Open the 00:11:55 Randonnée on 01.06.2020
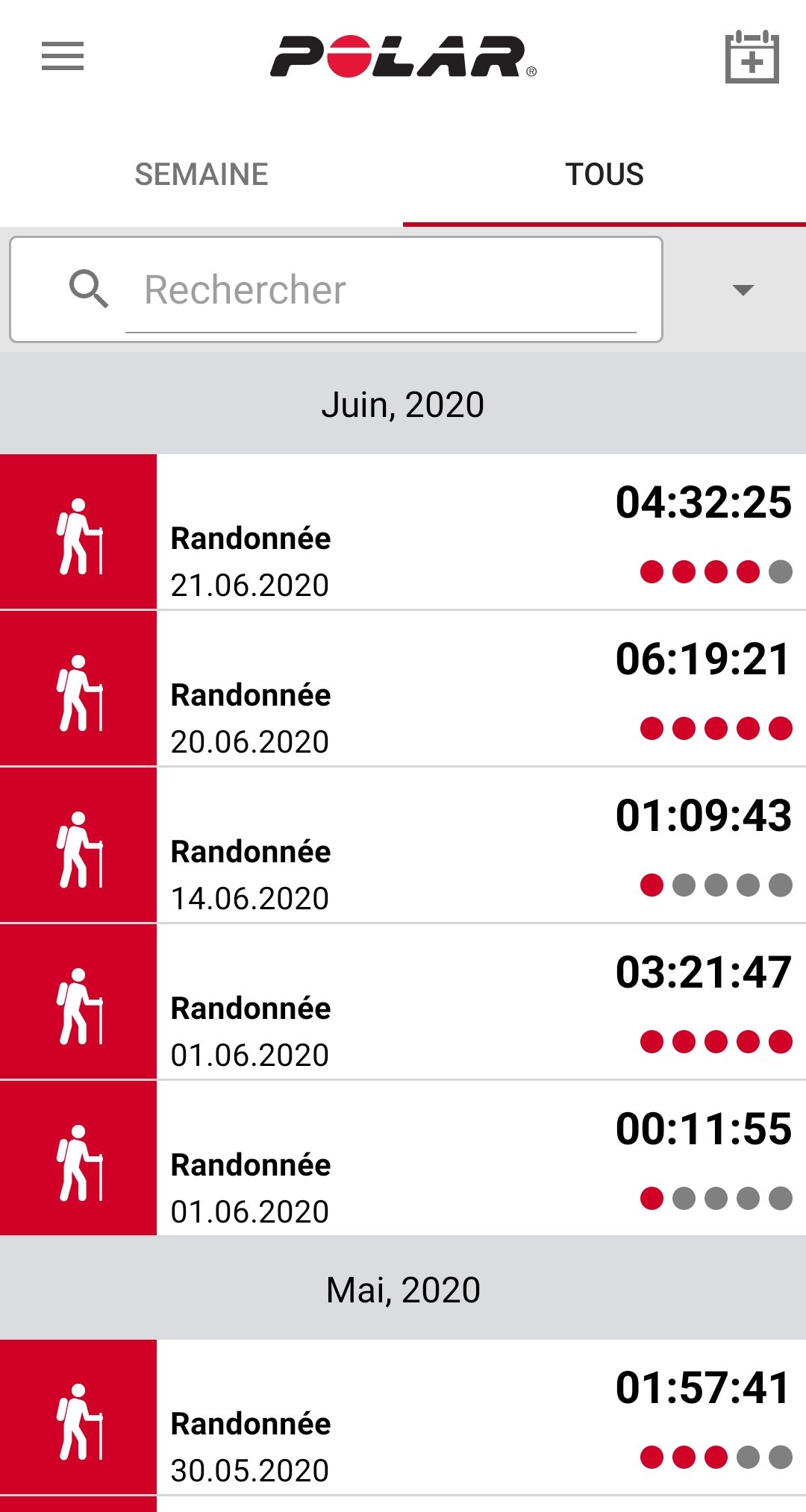Viewport: 806px width, 1512px height. point(403,1158)
